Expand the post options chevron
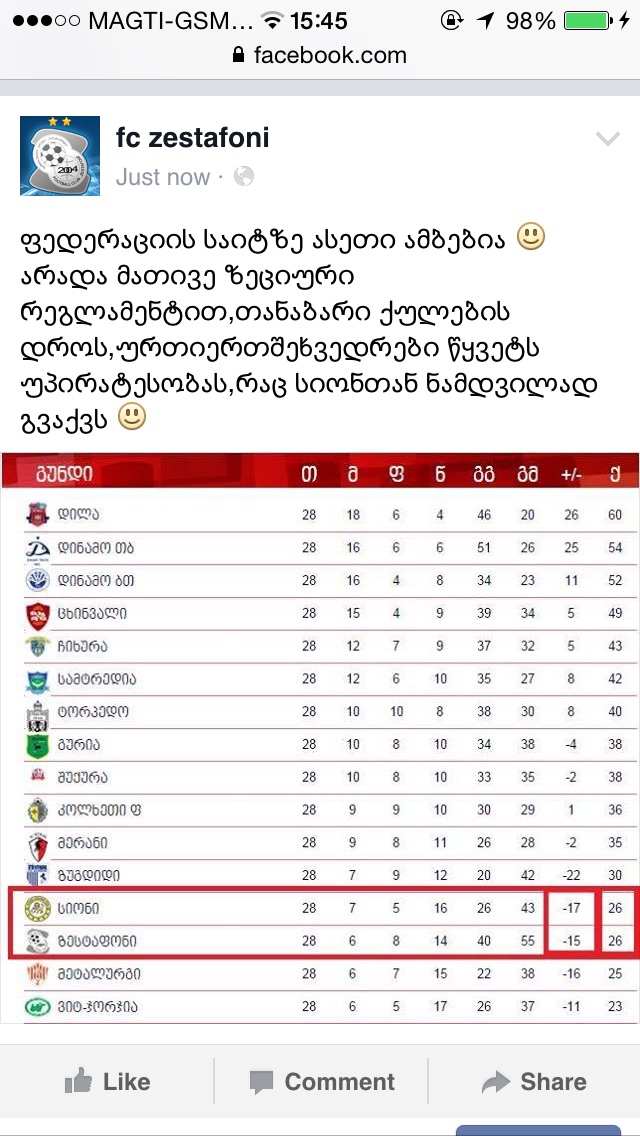Screen dimensions: 640x1136 tap(607, 139)
